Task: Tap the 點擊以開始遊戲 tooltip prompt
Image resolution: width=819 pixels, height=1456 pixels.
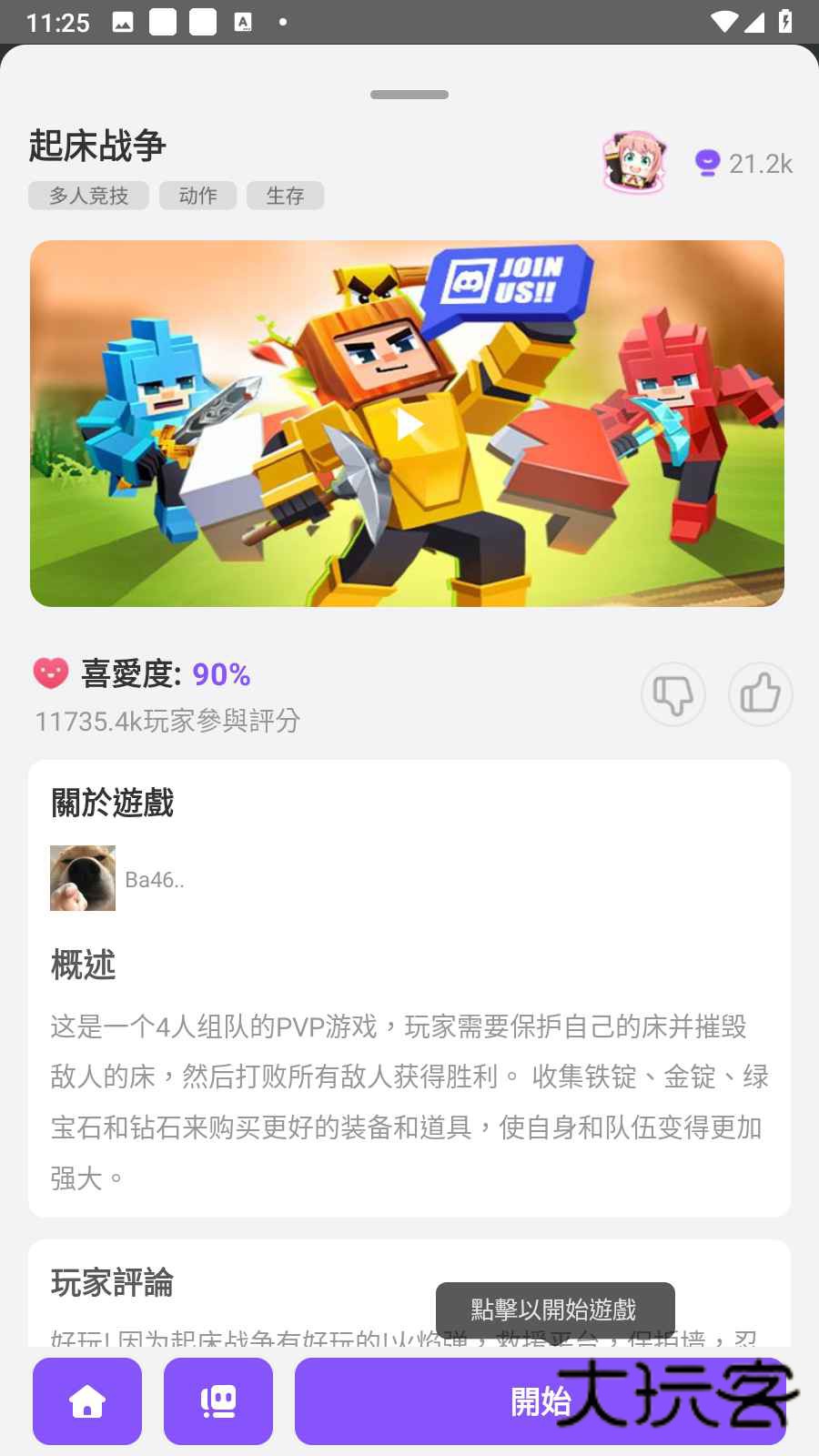Action: click(555, 1308)
